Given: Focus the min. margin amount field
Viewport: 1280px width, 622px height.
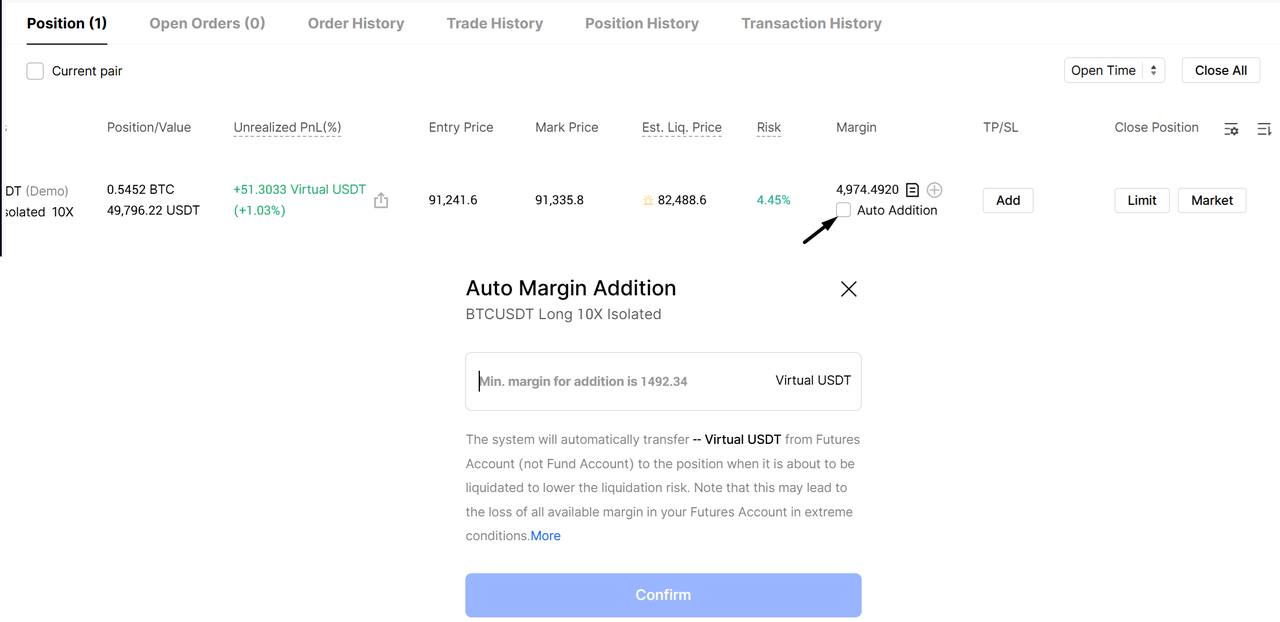Looking at the screenshot, I should click(620, 381).
